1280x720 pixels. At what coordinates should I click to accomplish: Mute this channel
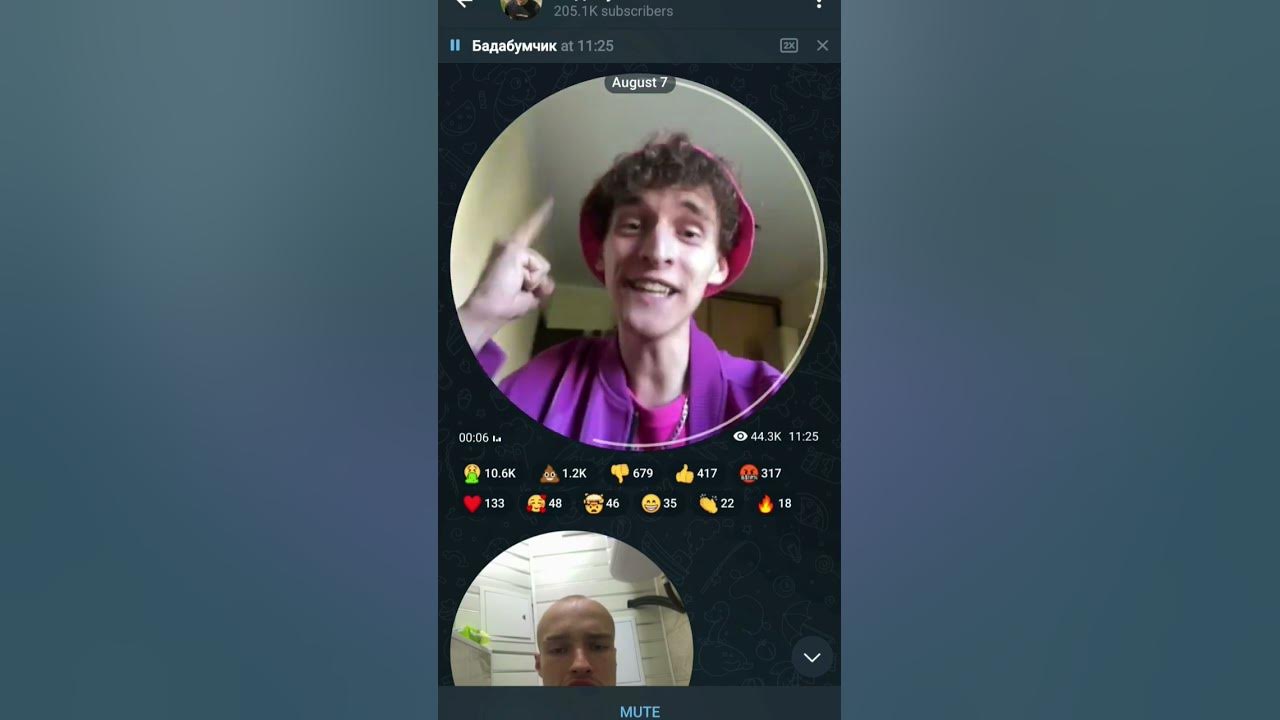click(639, 711)
